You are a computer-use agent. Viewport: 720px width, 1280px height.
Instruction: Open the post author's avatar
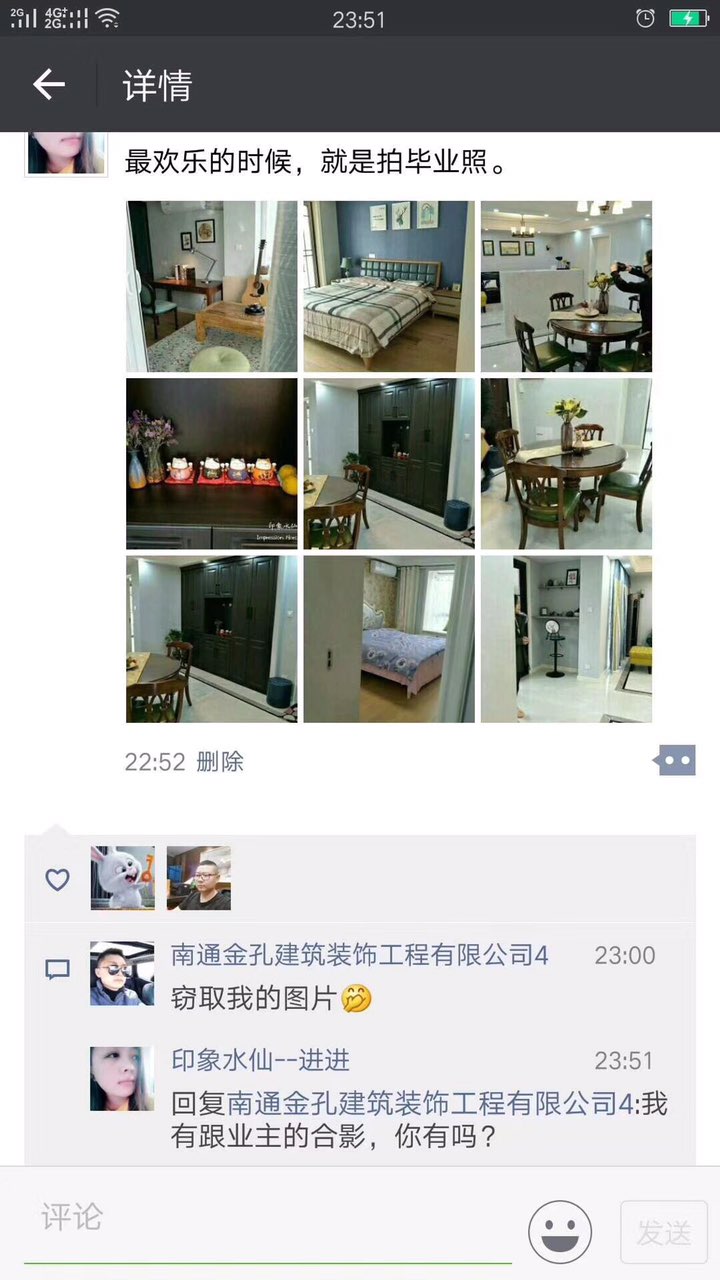coord(66,152)
